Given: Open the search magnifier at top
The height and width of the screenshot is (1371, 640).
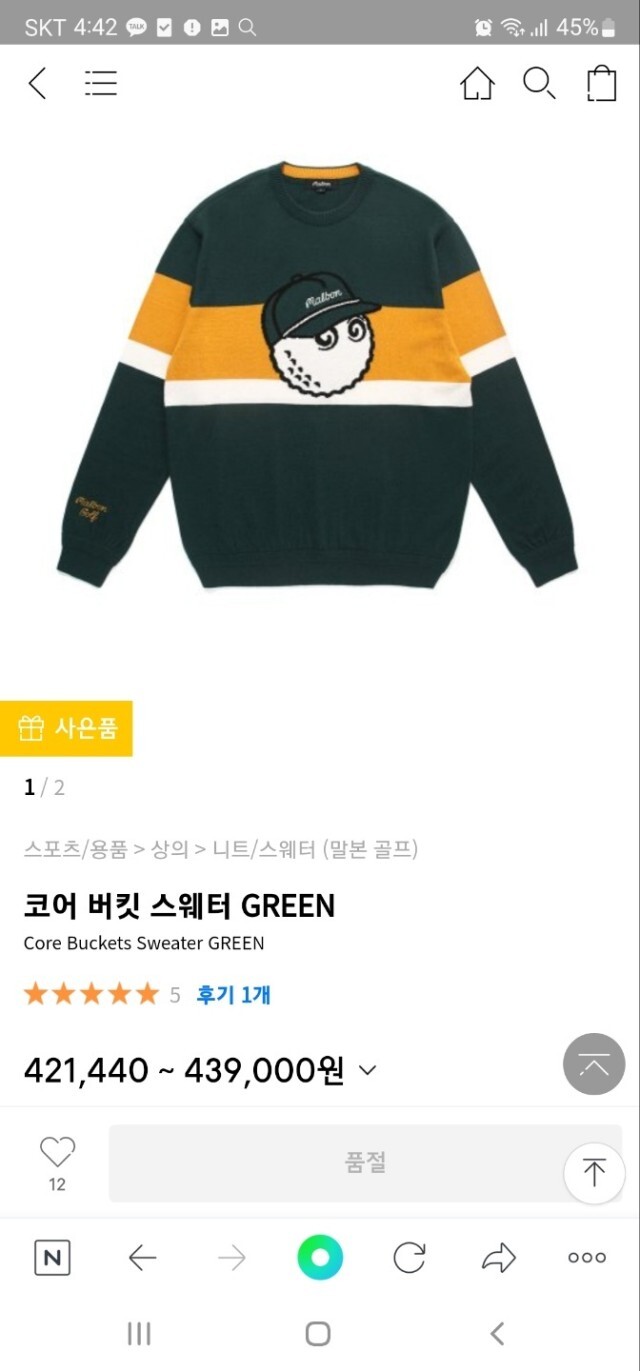Looking at the screenshot, I should point(539,83).
